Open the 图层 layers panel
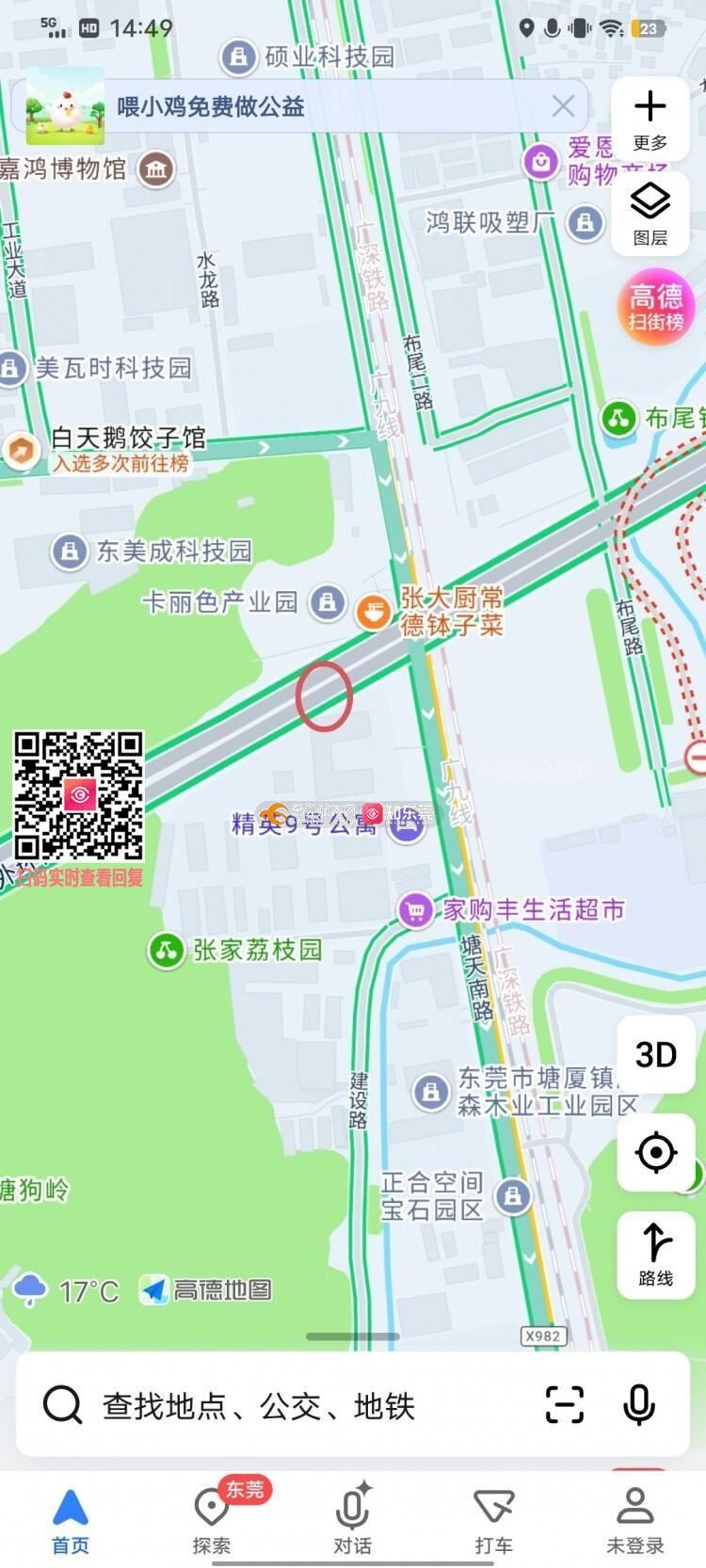Viewport: 706px width, 1568px height. coord(650,214)
